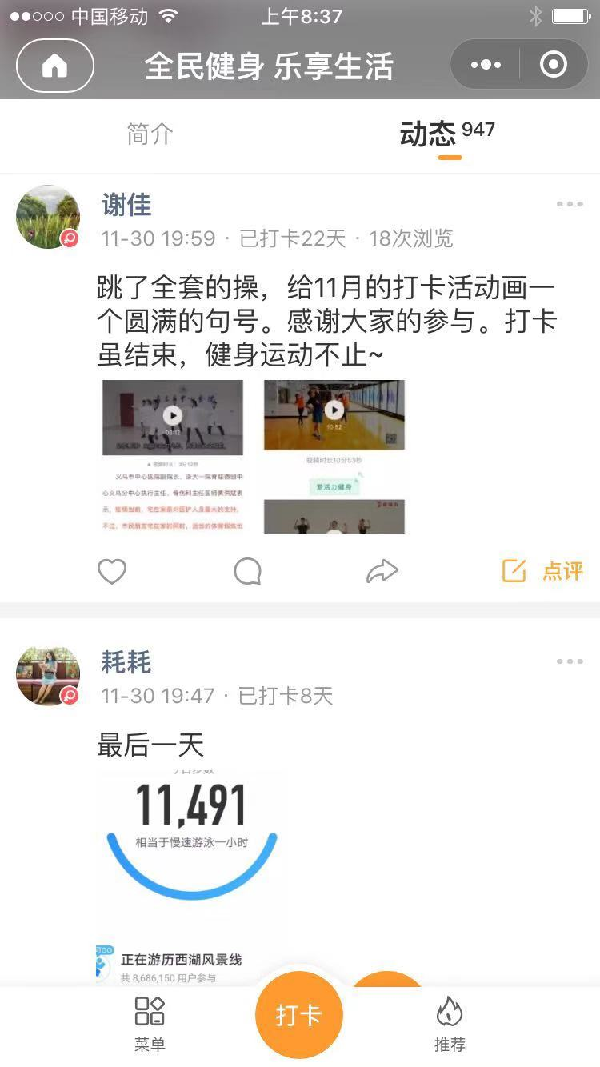Image resolution: width=600 pixels, height=1067 pixels.
Task: Open 谢佳's profile avatar
Action: click(x=48, y=216)
